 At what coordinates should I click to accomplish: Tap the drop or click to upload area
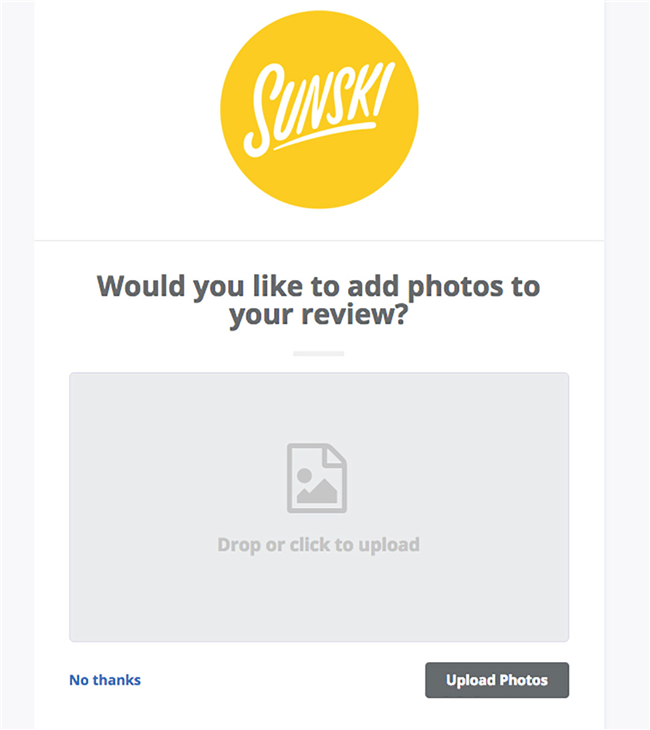(318, 507)
